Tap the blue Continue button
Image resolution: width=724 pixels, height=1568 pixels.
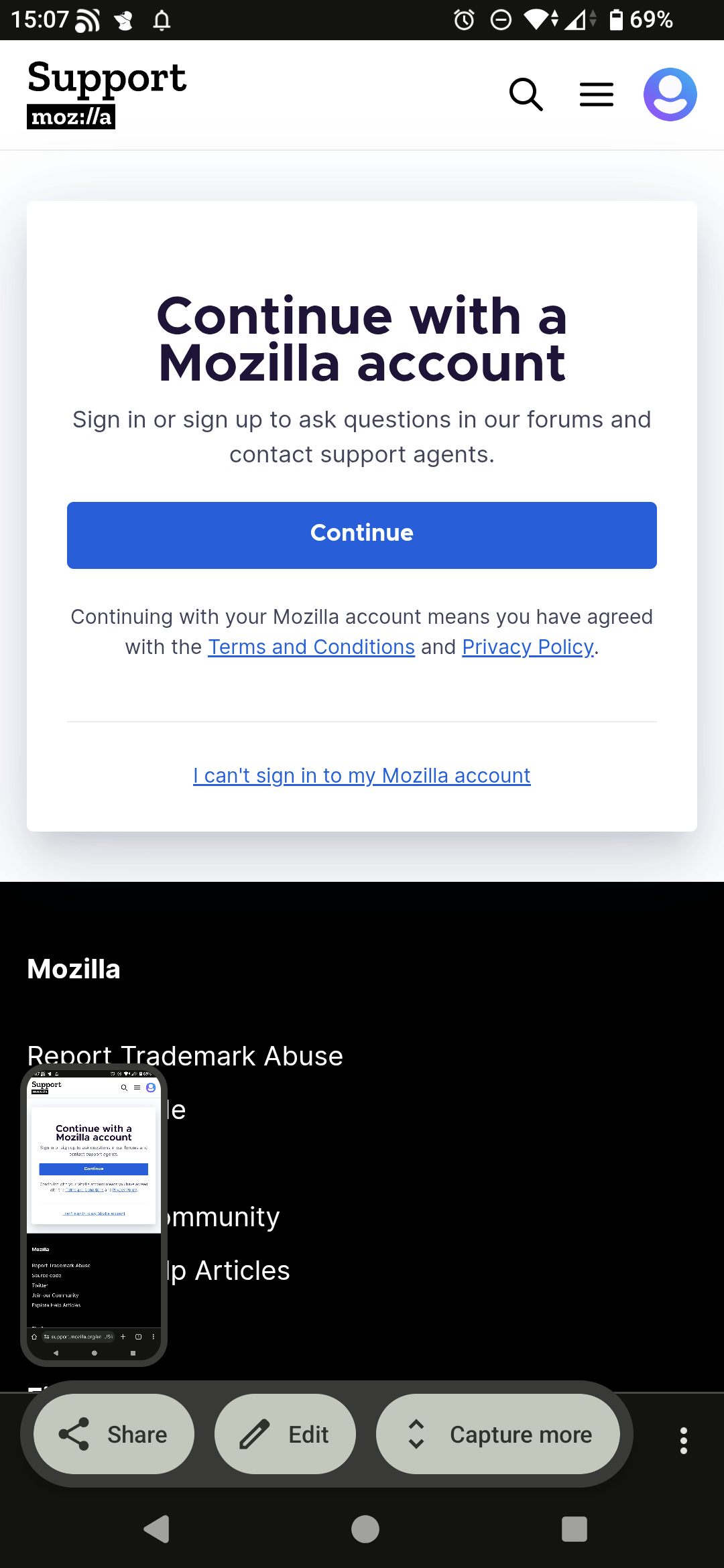pyautogui.click(x=362, y=535)
